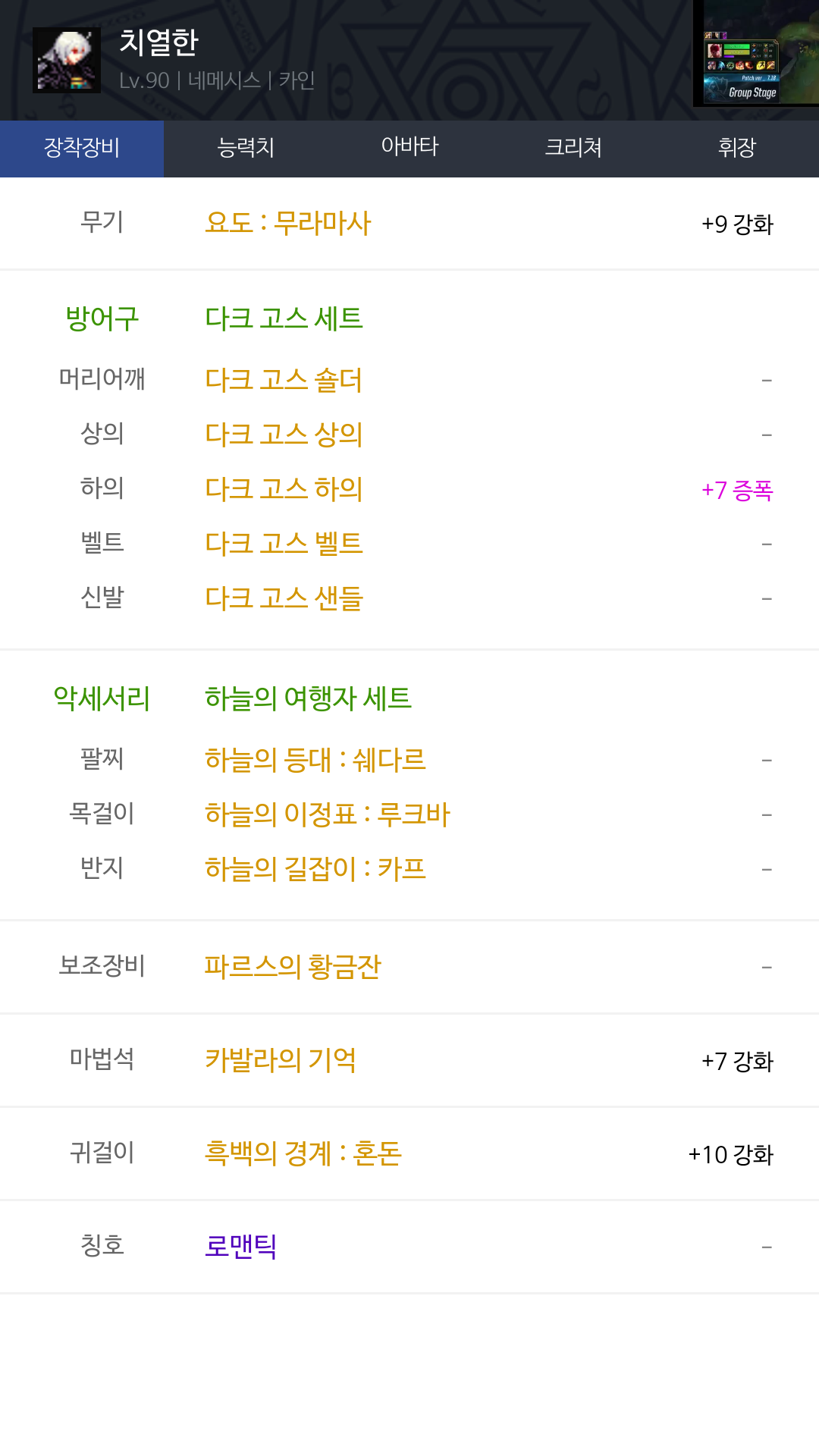View 다크 고스 세트 details
The height and width of the screenshot is (1456, 819).
click(x=284, y=318)
